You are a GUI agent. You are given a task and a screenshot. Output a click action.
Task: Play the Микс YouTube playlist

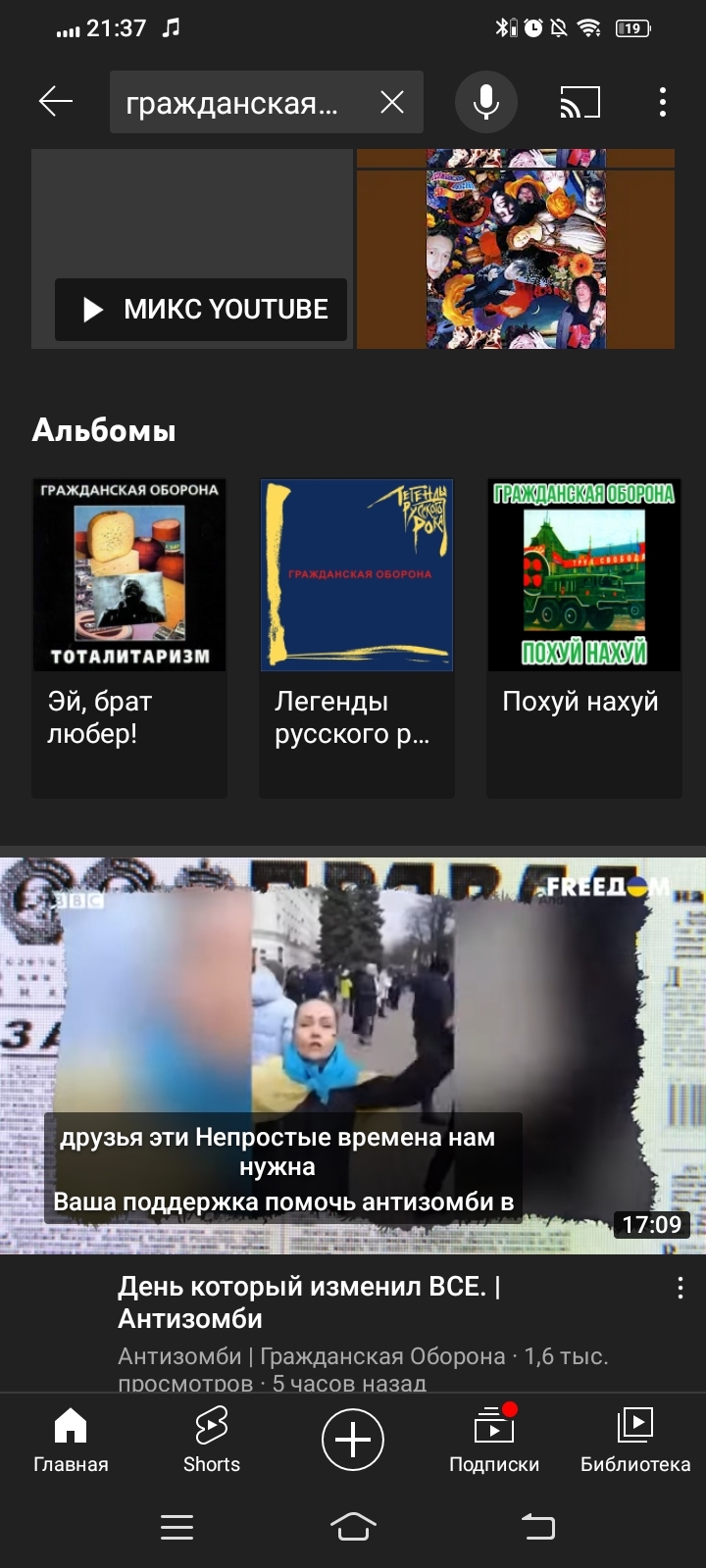click(201, 310)
